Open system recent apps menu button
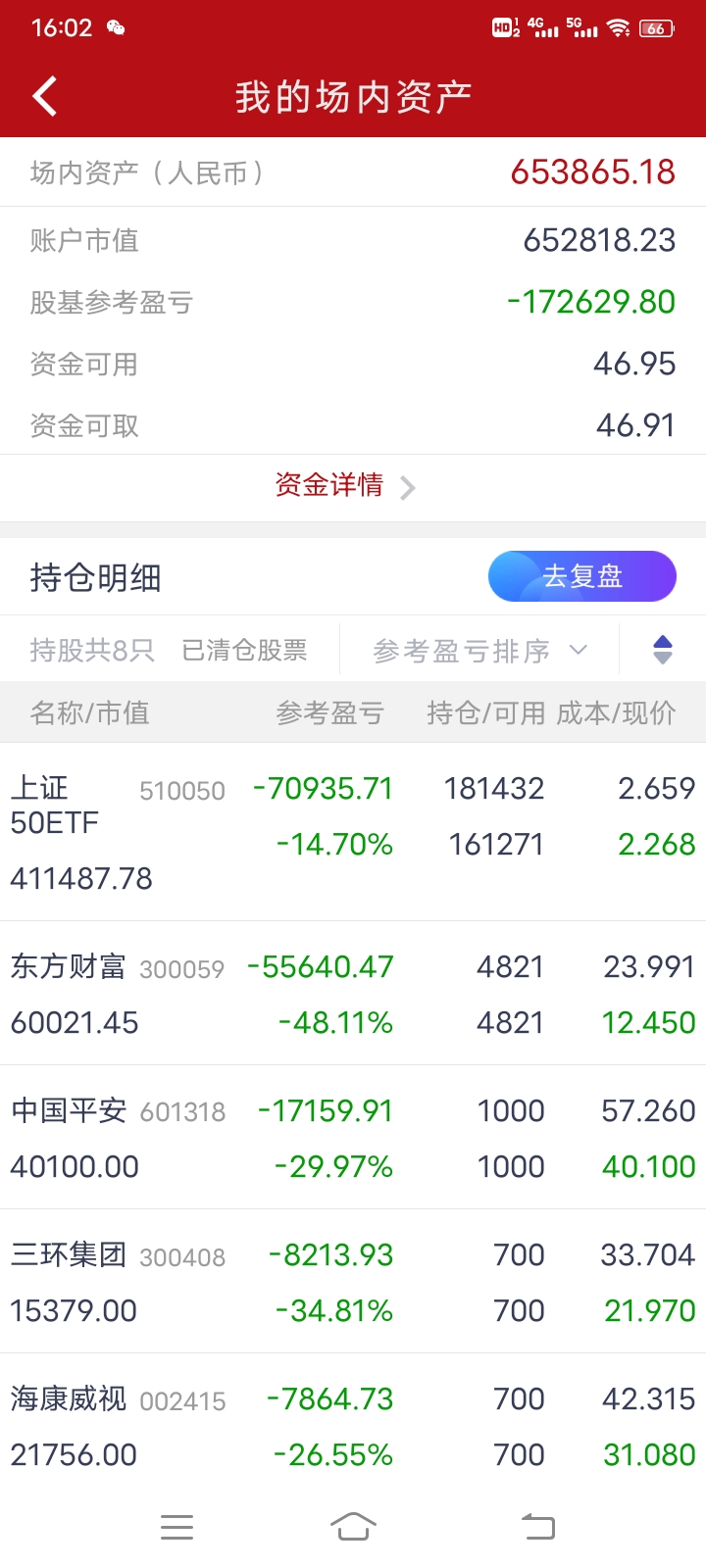Viewport: 706px width, 1568px height. tap(176, 1526)
